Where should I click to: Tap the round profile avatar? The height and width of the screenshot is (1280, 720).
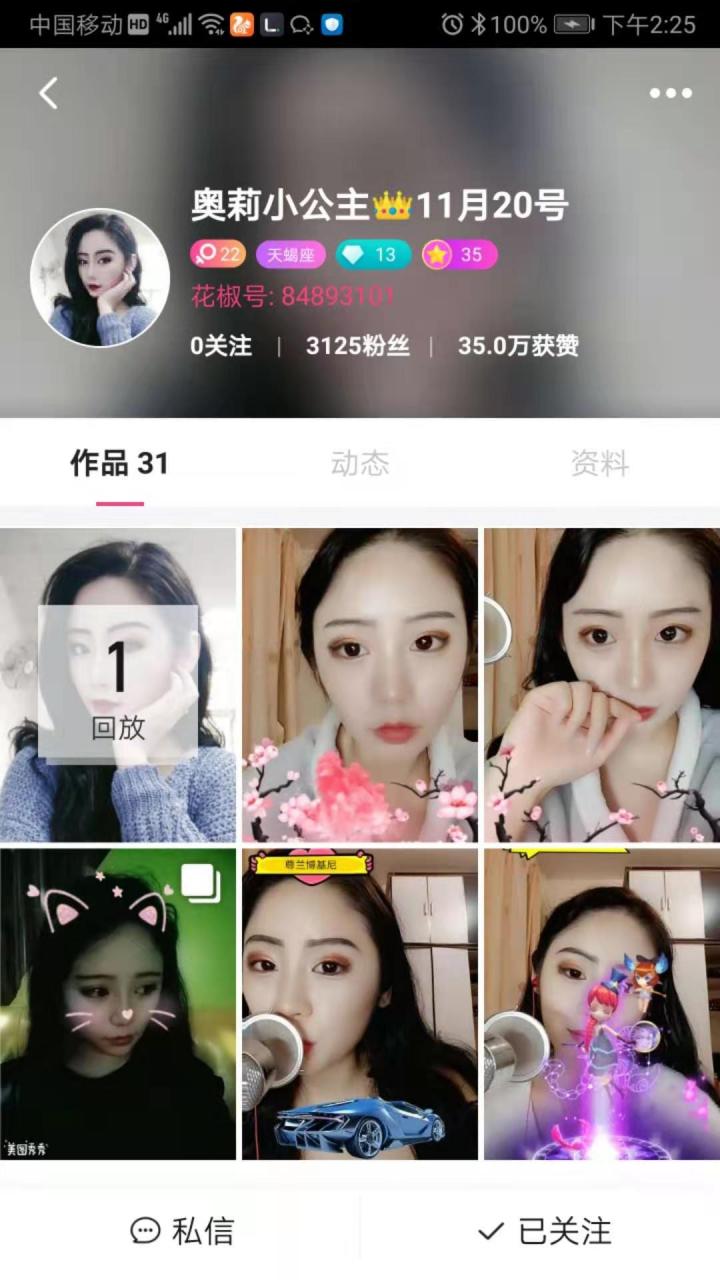pos(100,277)
